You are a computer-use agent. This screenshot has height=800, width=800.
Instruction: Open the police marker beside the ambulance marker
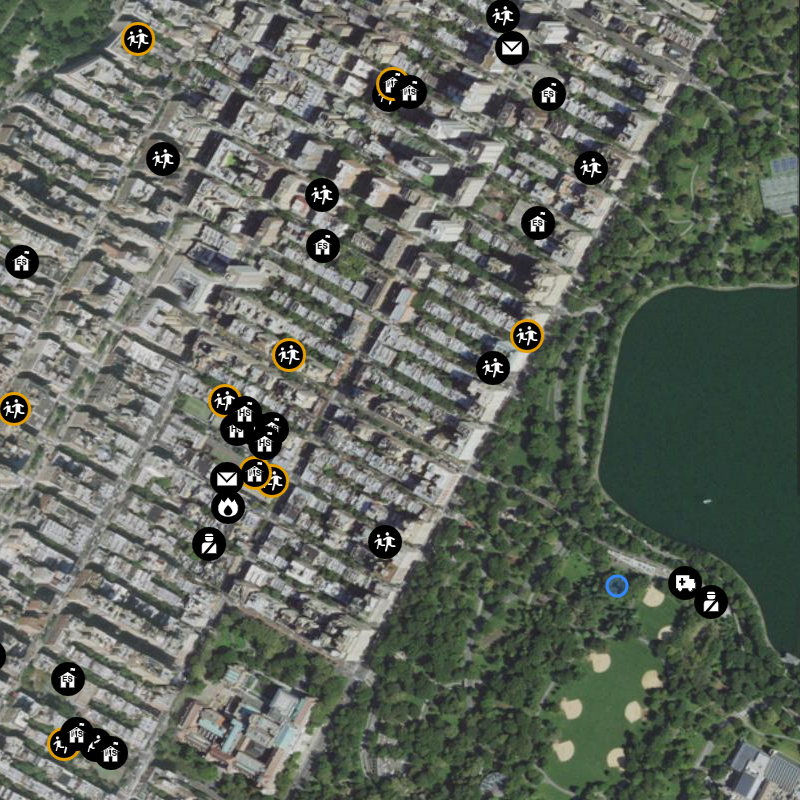click(711, 602)
